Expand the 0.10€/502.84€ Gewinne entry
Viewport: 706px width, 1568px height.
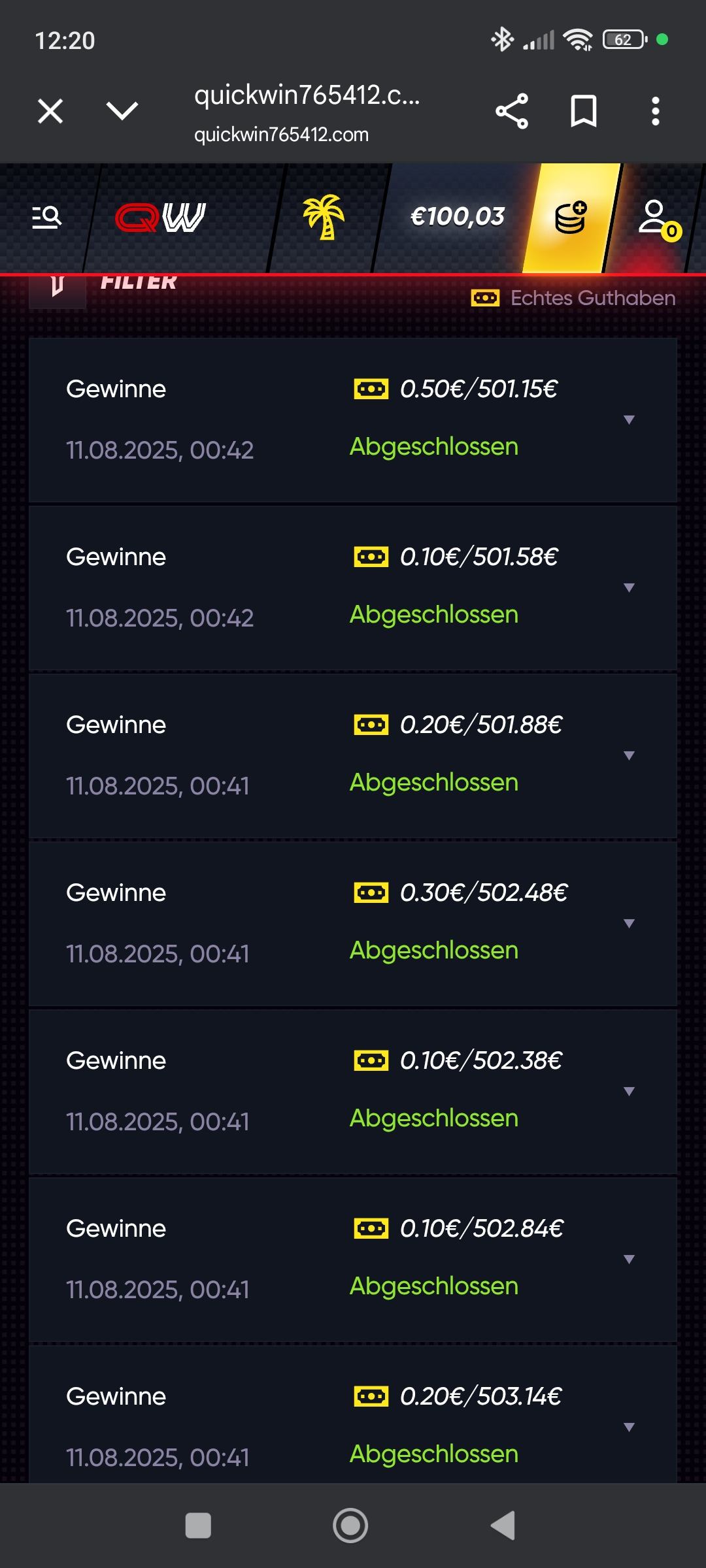point(629,1259)
